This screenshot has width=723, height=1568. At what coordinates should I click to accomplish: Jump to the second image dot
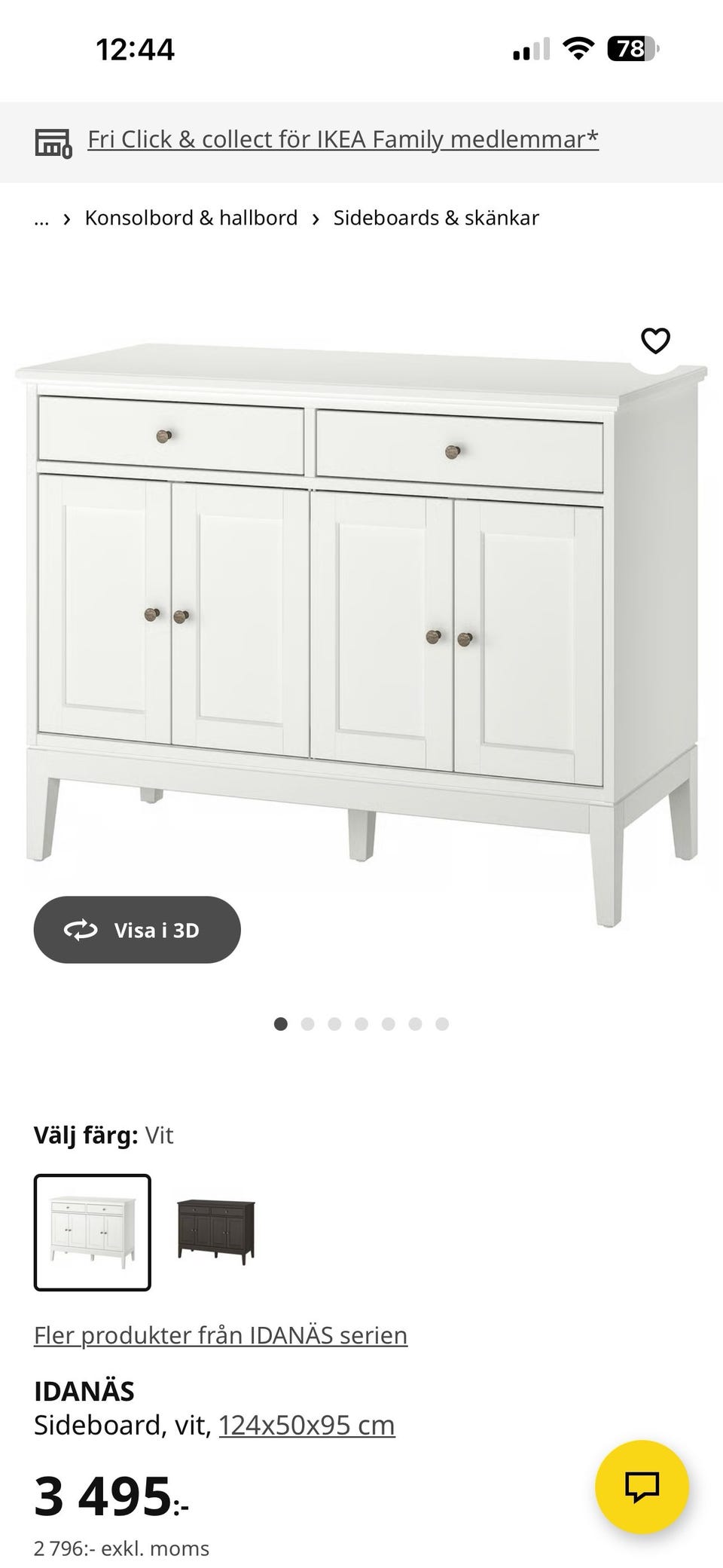(307, 1024)
